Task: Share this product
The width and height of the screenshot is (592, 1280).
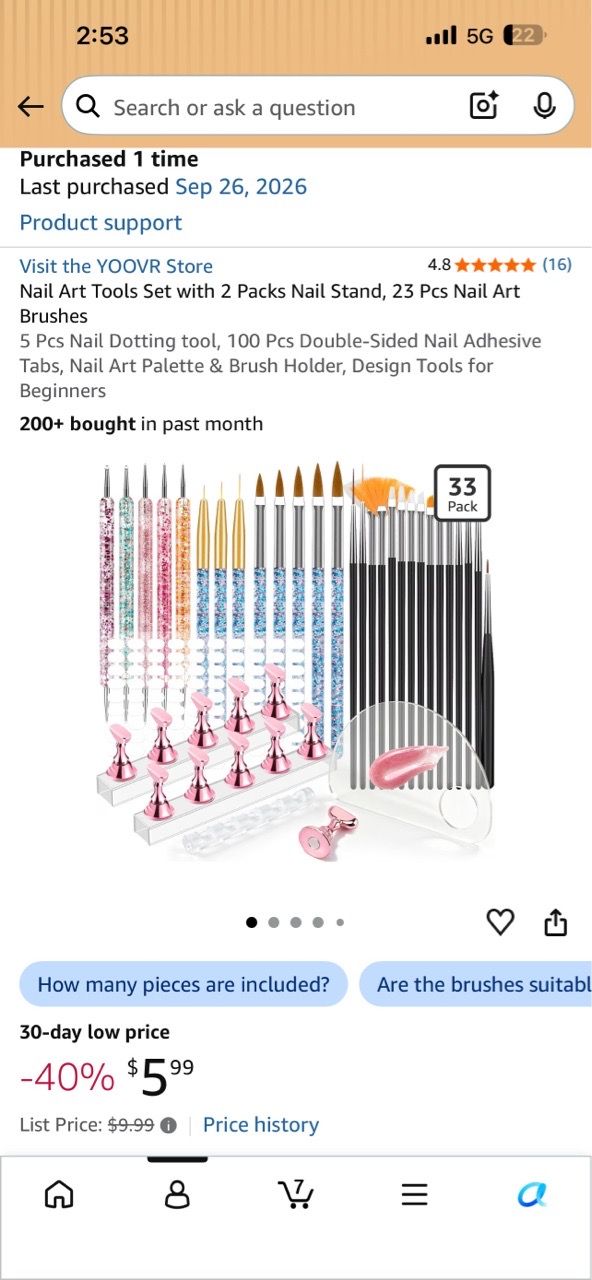Action: click(x=556, y=922)
